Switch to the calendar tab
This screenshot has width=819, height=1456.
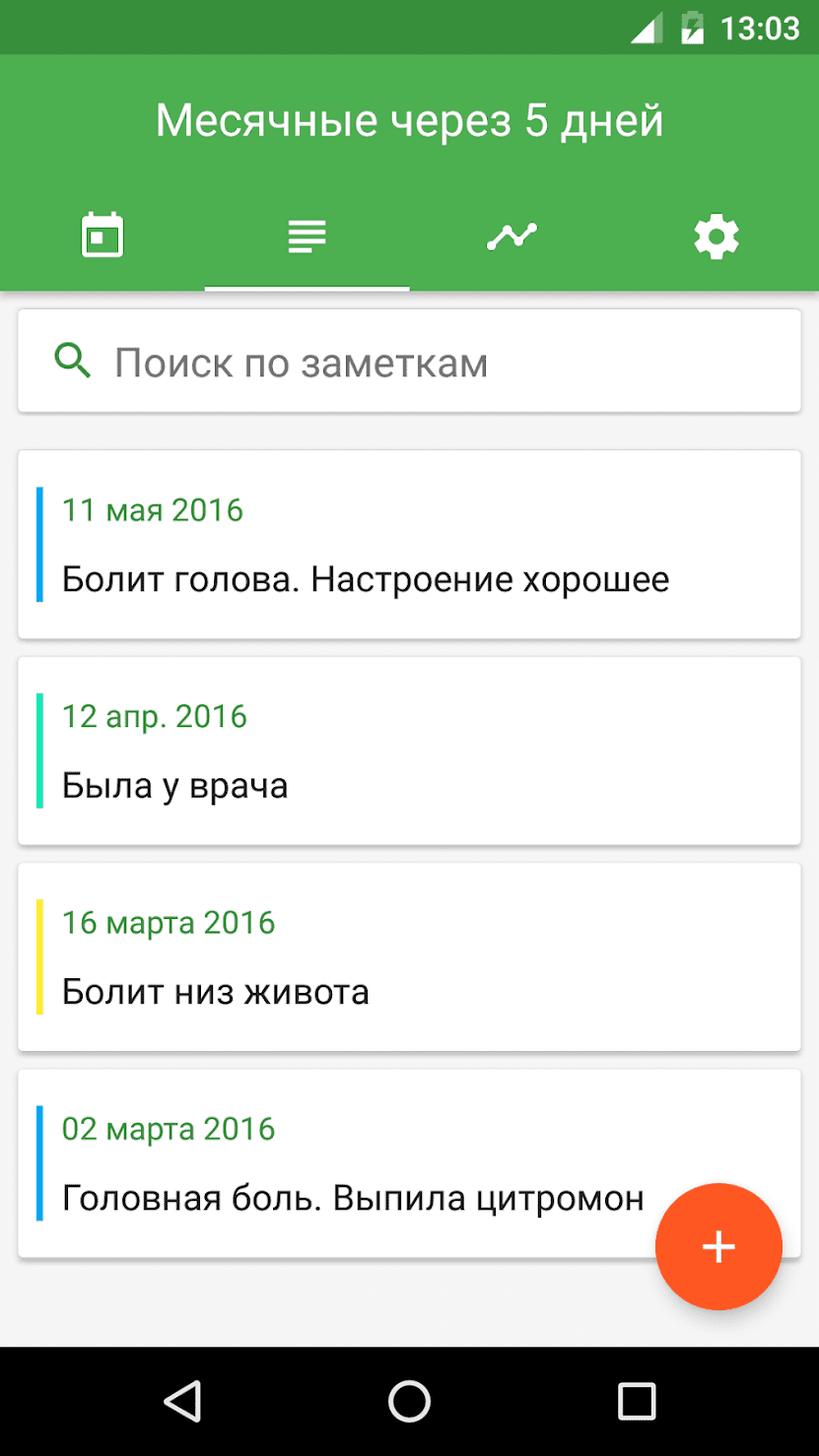pyautogui.click(x=102, y=236)
